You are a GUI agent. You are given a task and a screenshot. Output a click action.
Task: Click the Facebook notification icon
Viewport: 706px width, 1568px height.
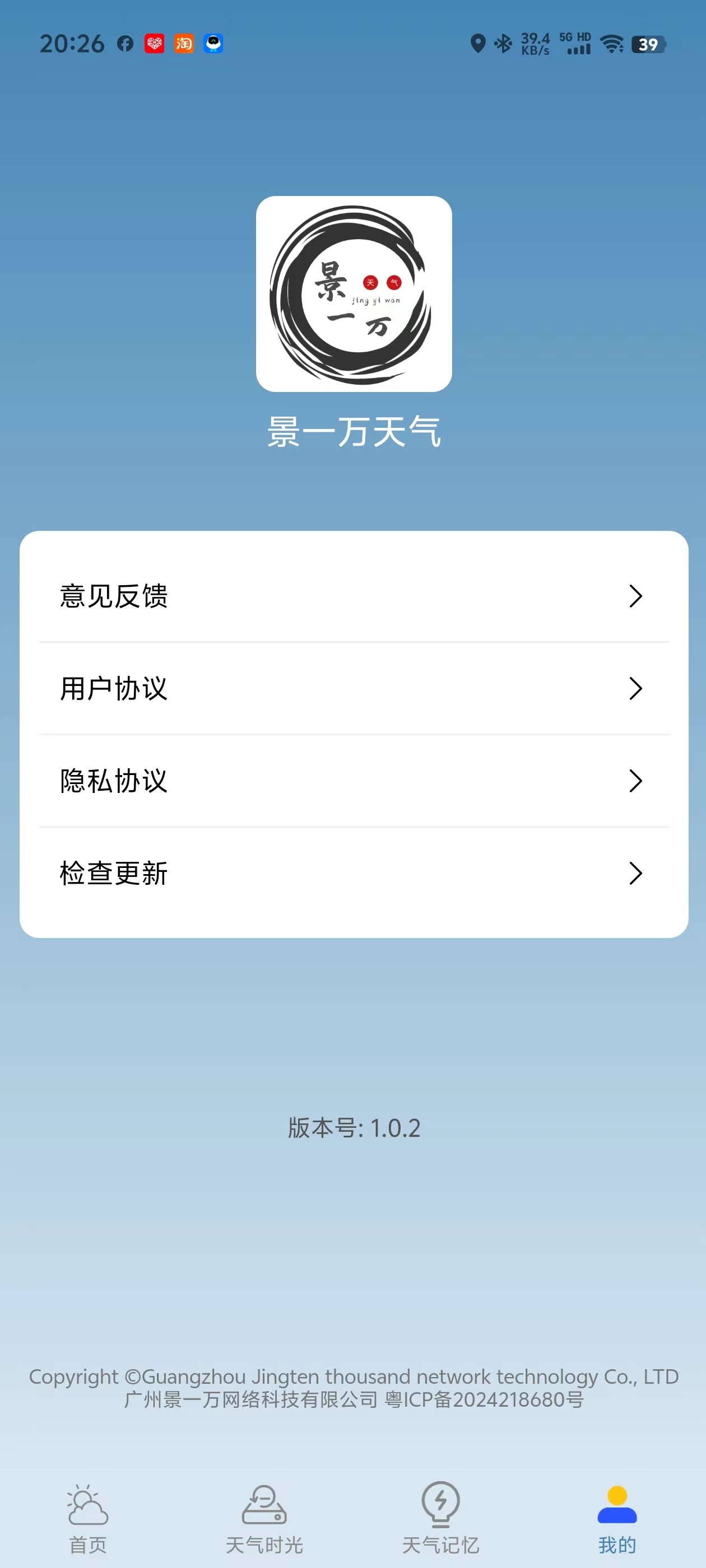pos(125,44)
